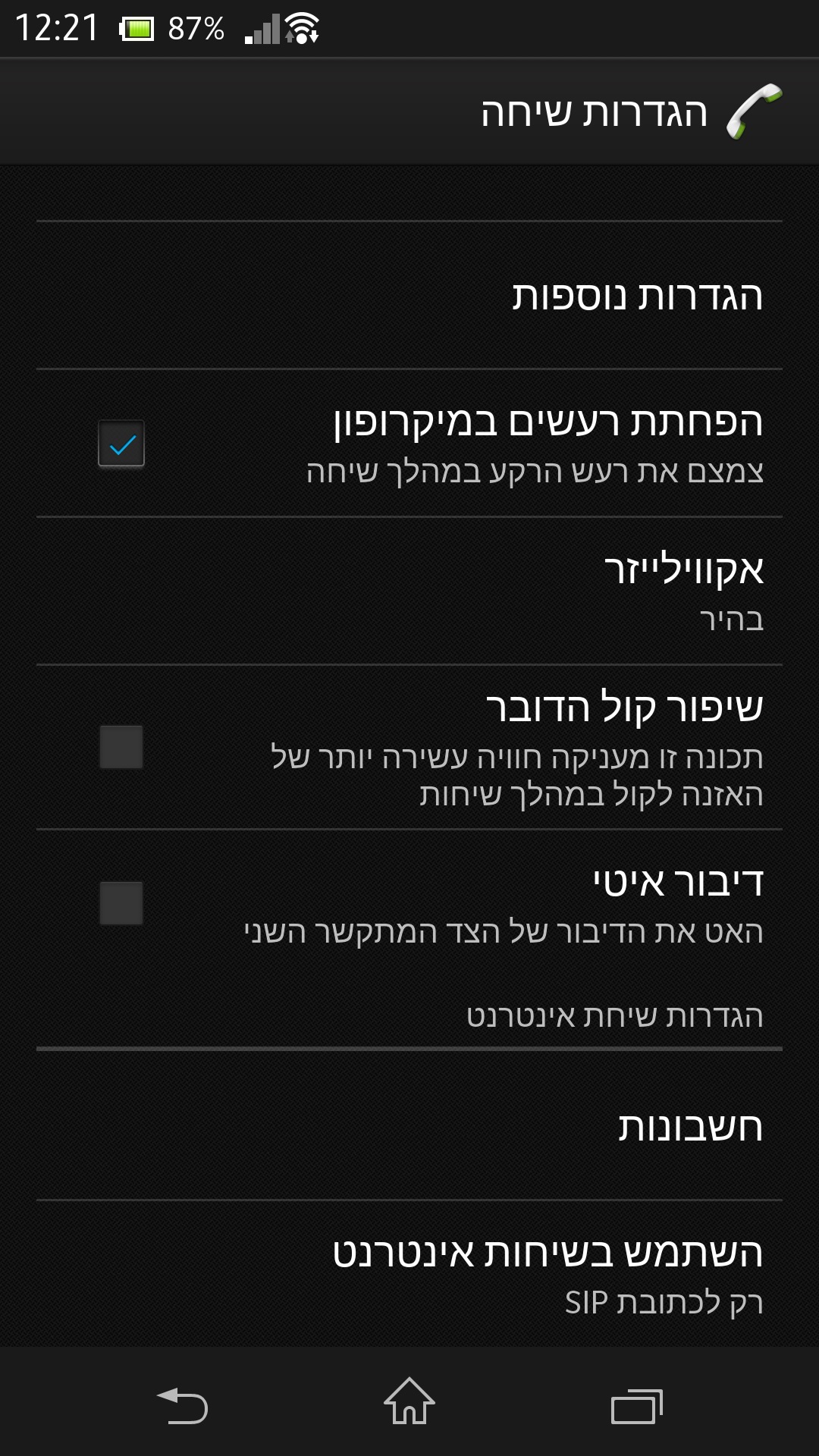
Task: Enable שיפור קול הדובר checkbox
Action: [121, 747]
